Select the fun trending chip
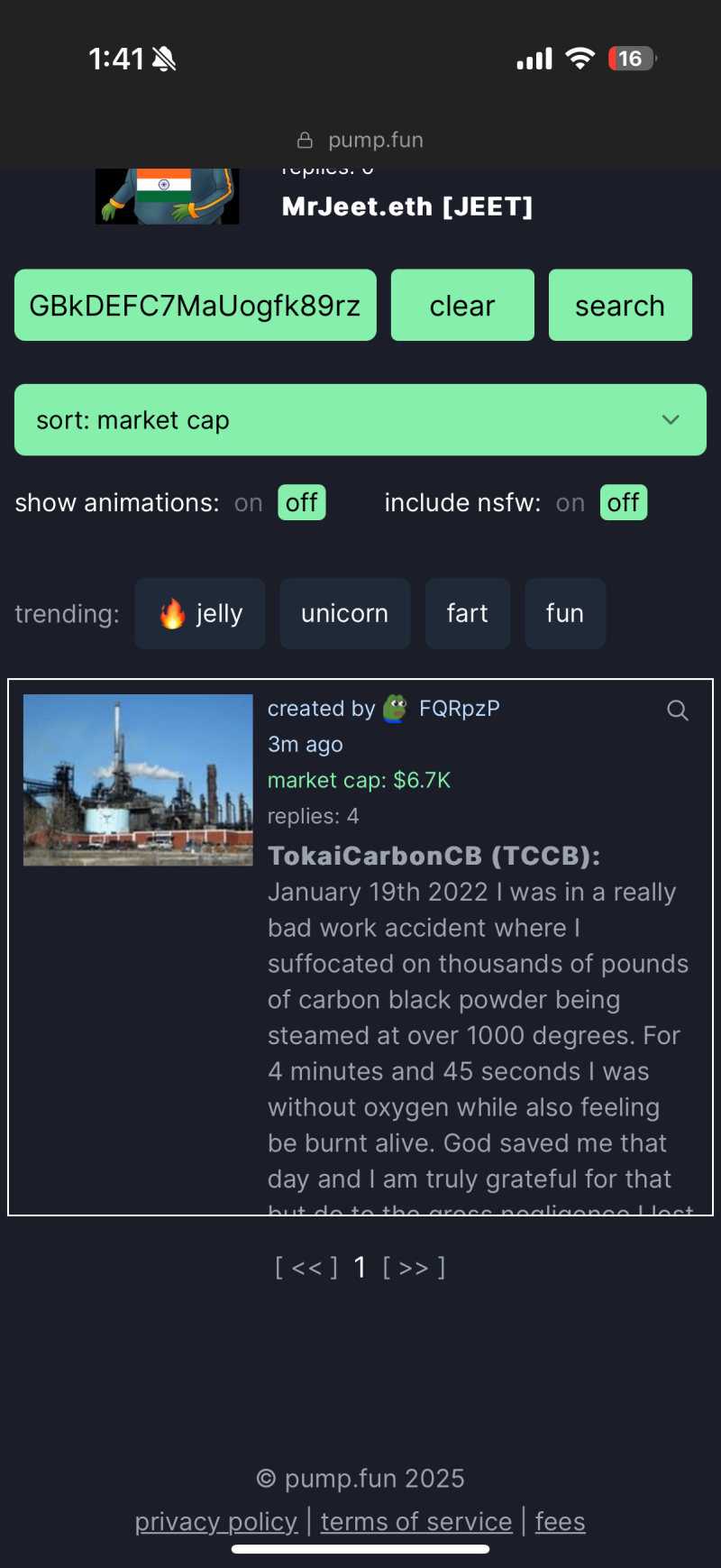This screenshot has width=721, height=1568. 565,613
